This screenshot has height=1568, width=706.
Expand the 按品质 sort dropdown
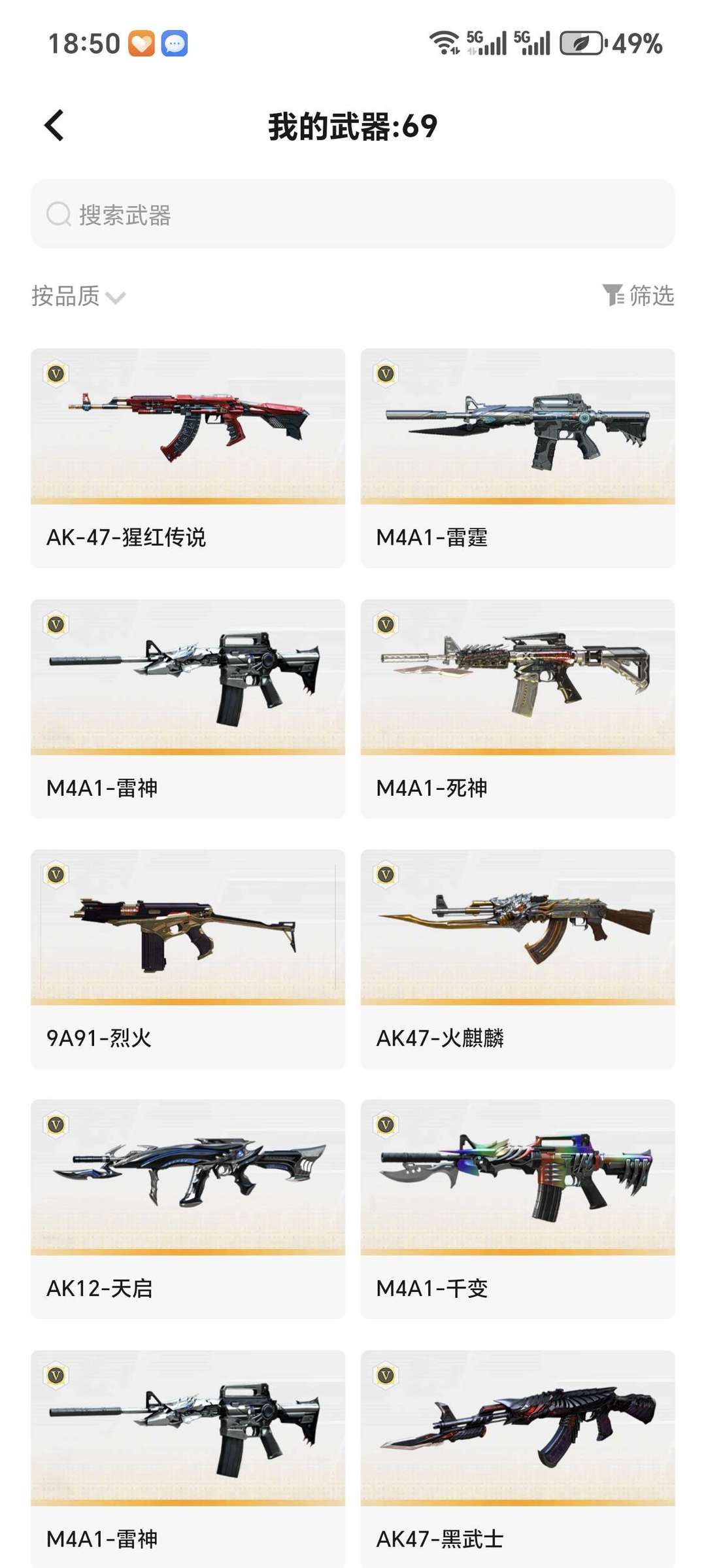point(78,296)
